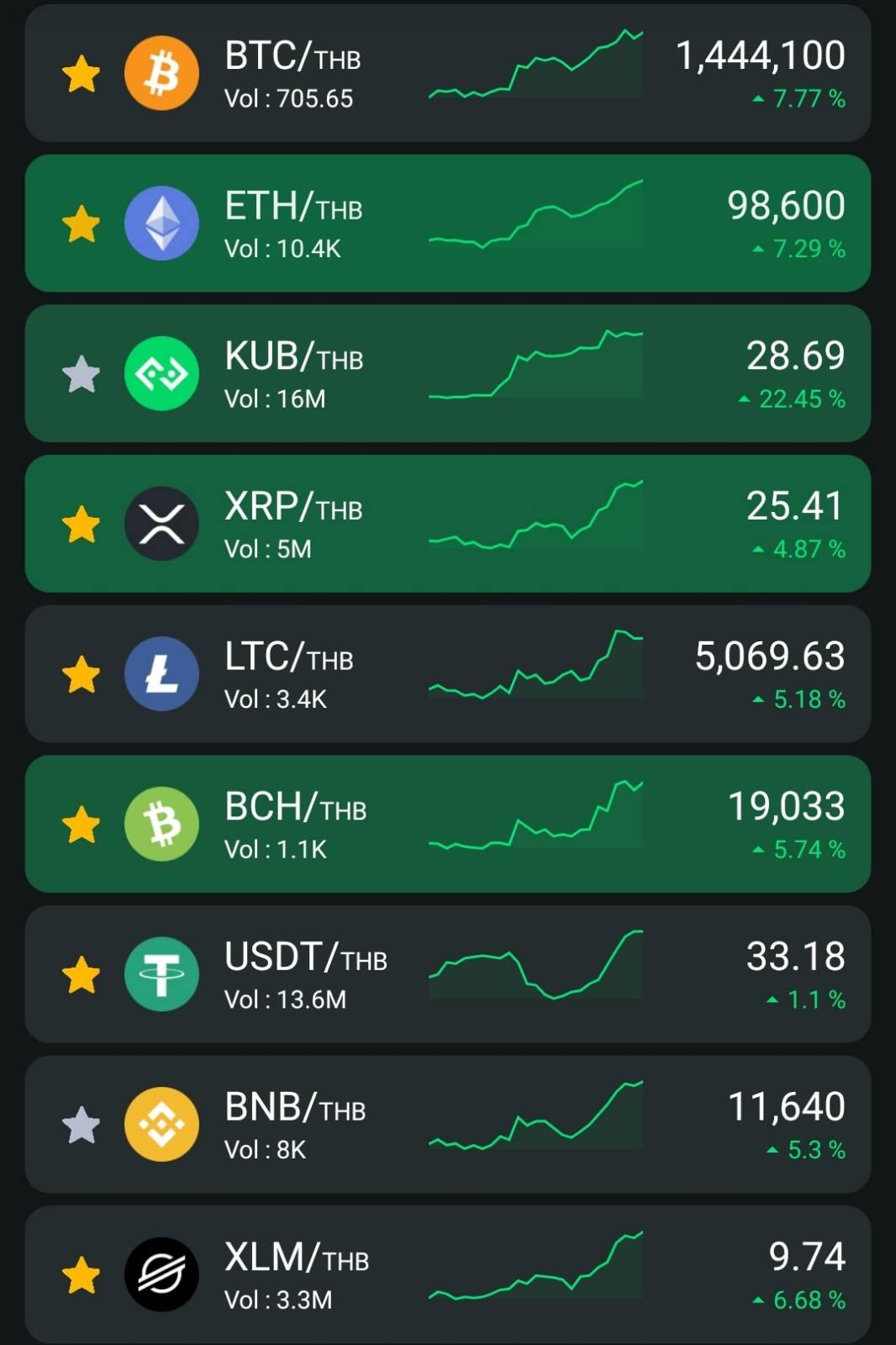This screenshot has height=1345, width=896.
Task: Open the BCH/THB market row
Action: [448, 824]
